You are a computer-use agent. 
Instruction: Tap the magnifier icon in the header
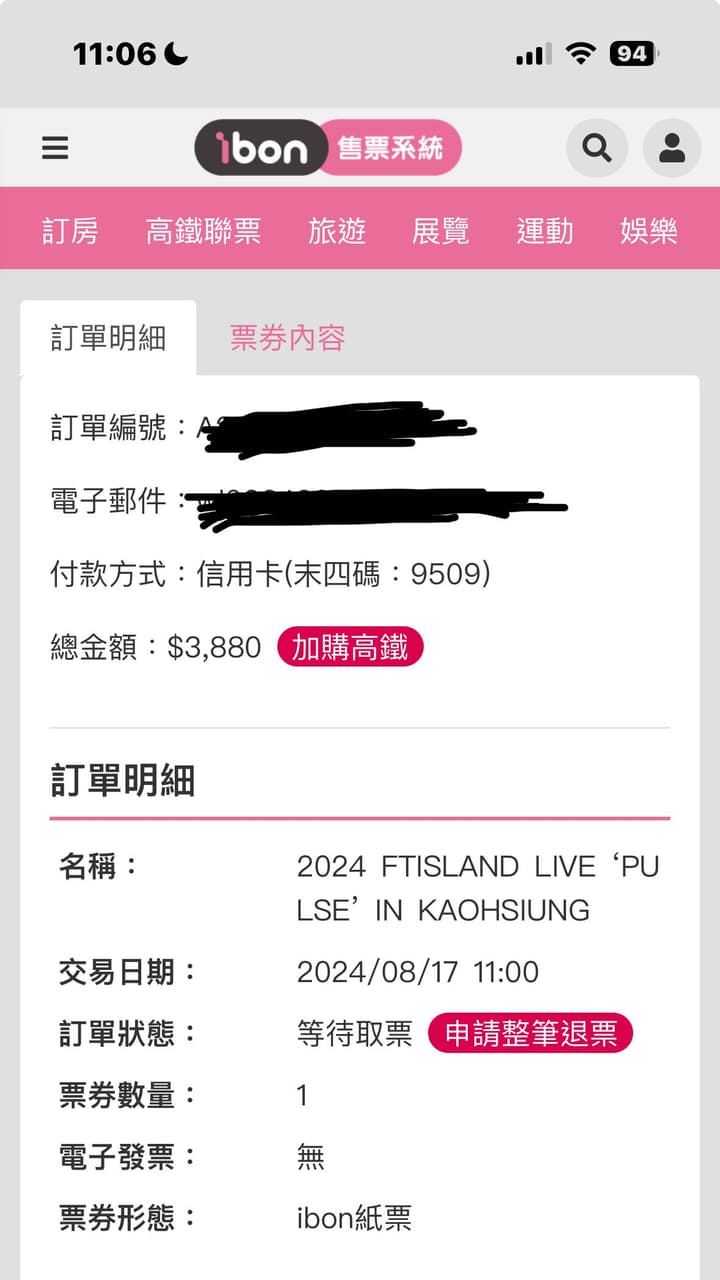tap(597, 148)
